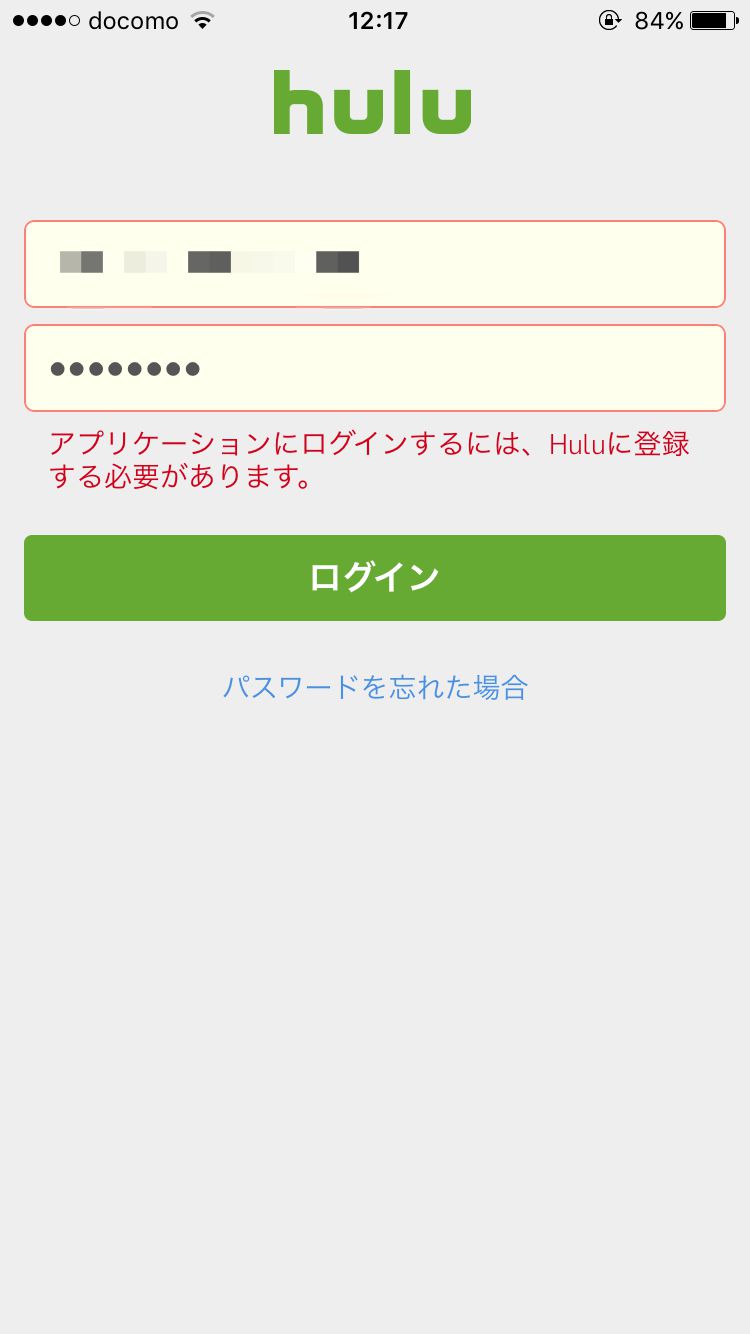The height and width of the screenshot is (1334, 750).
Task: Open the パスワードを忘れた場合 link
Action: point(375,687)
